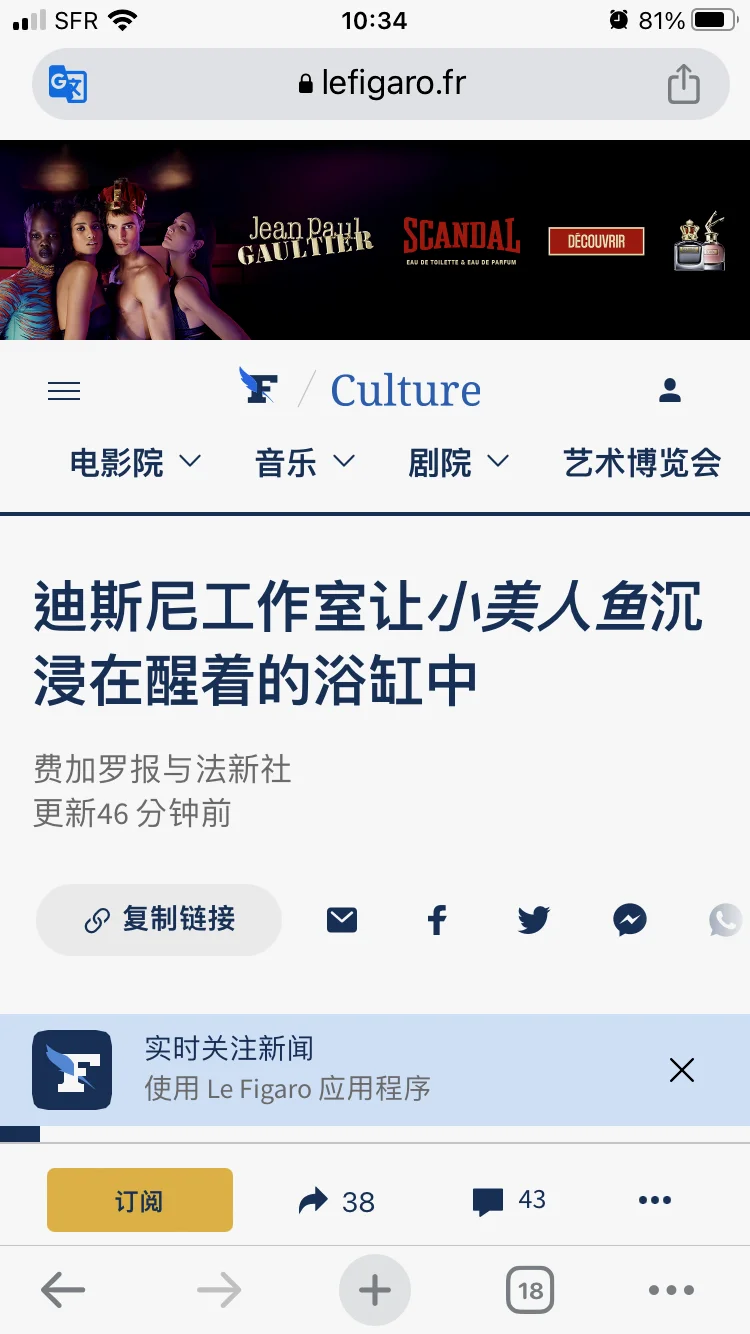Open the browser tabs switcher showing 18
This screenshot has width=750, height=1334.
point(530,1291)
